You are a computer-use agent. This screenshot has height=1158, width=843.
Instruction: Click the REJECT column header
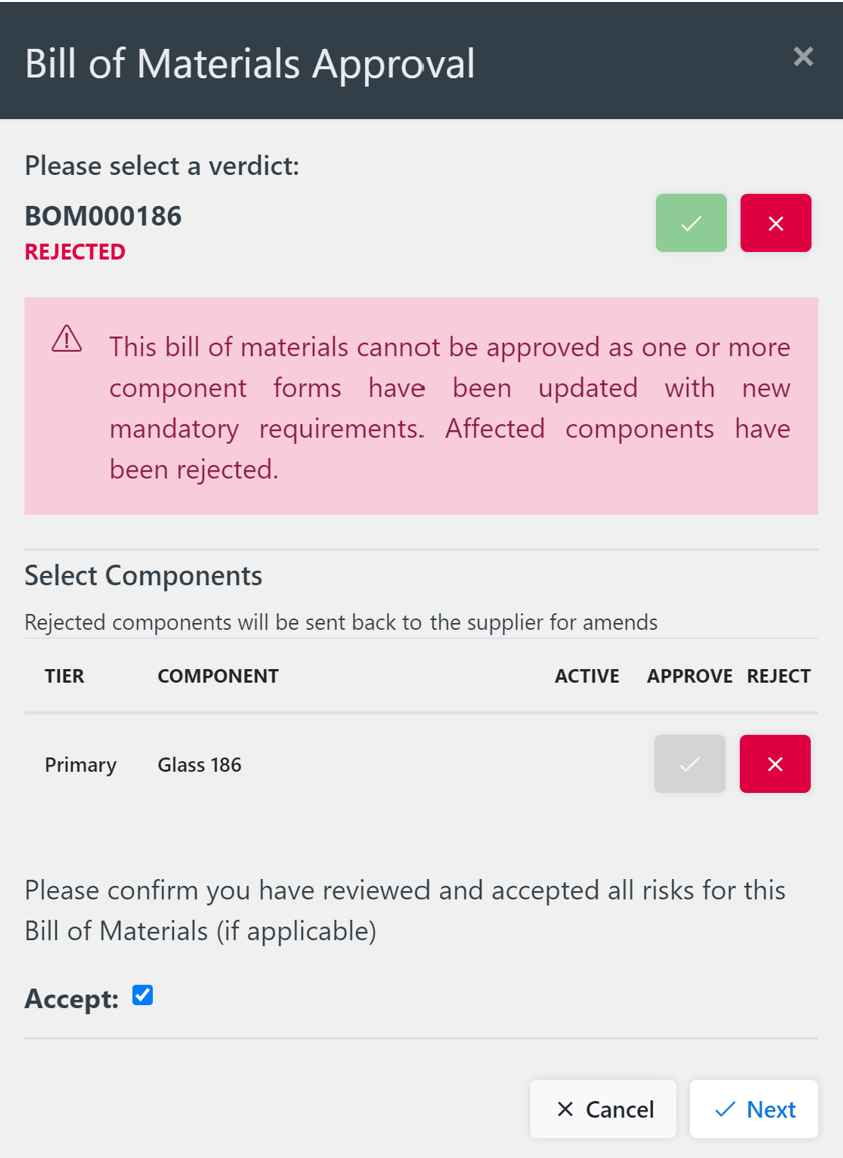(778, 675)
